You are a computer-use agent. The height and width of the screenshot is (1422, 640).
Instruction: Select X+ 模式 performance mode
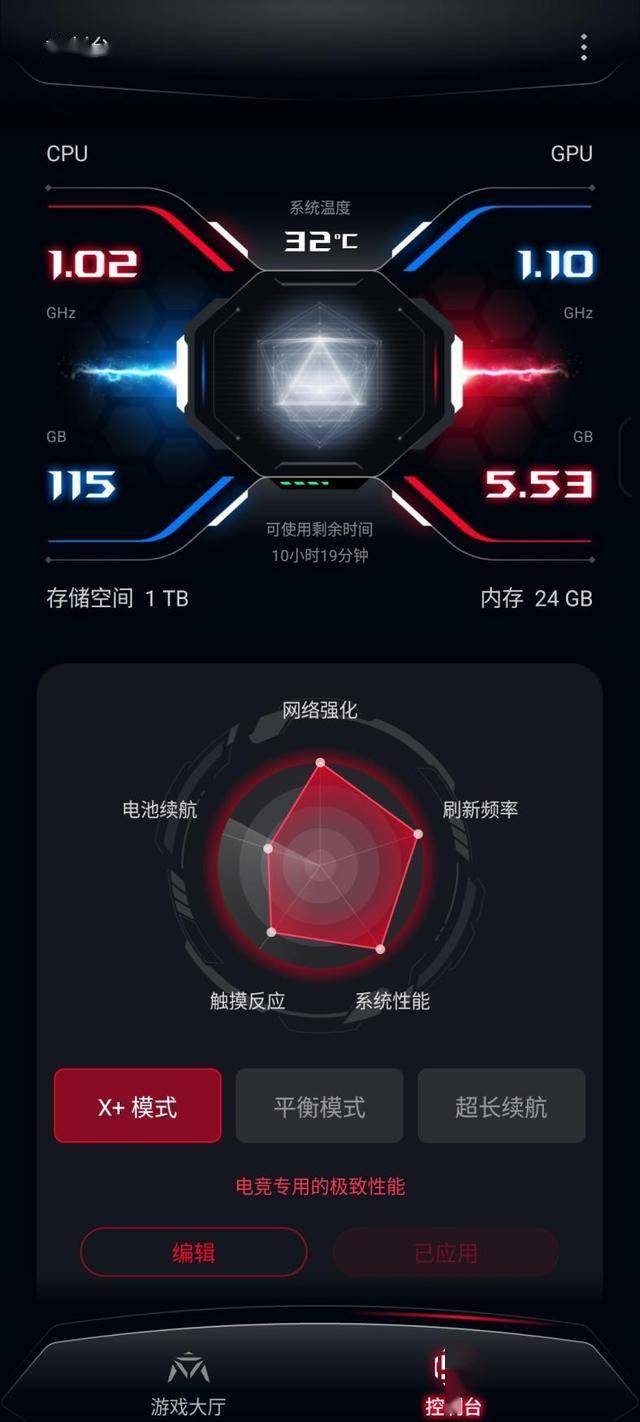137,1106
